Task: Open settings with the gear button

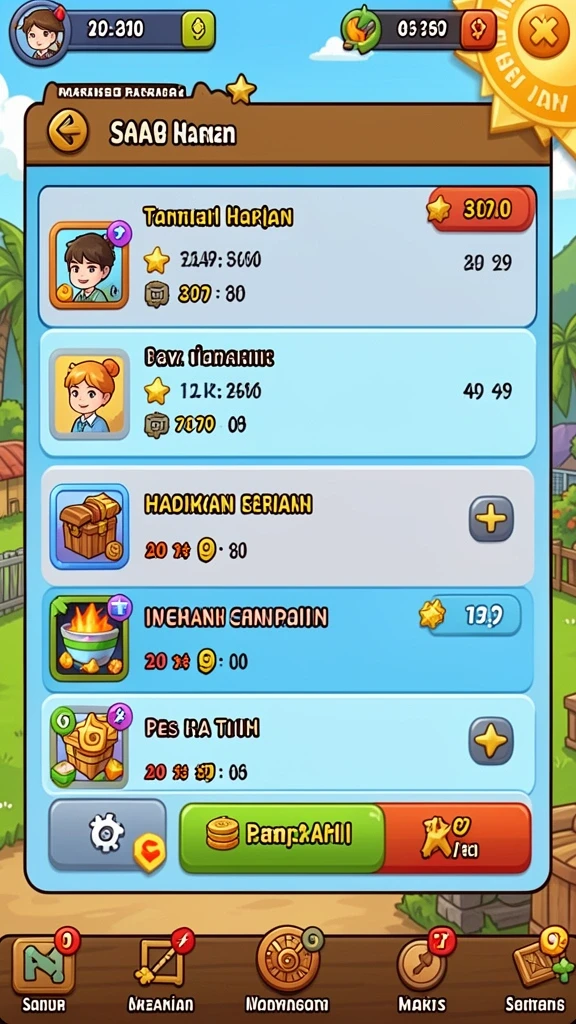Action: point(108,836)
